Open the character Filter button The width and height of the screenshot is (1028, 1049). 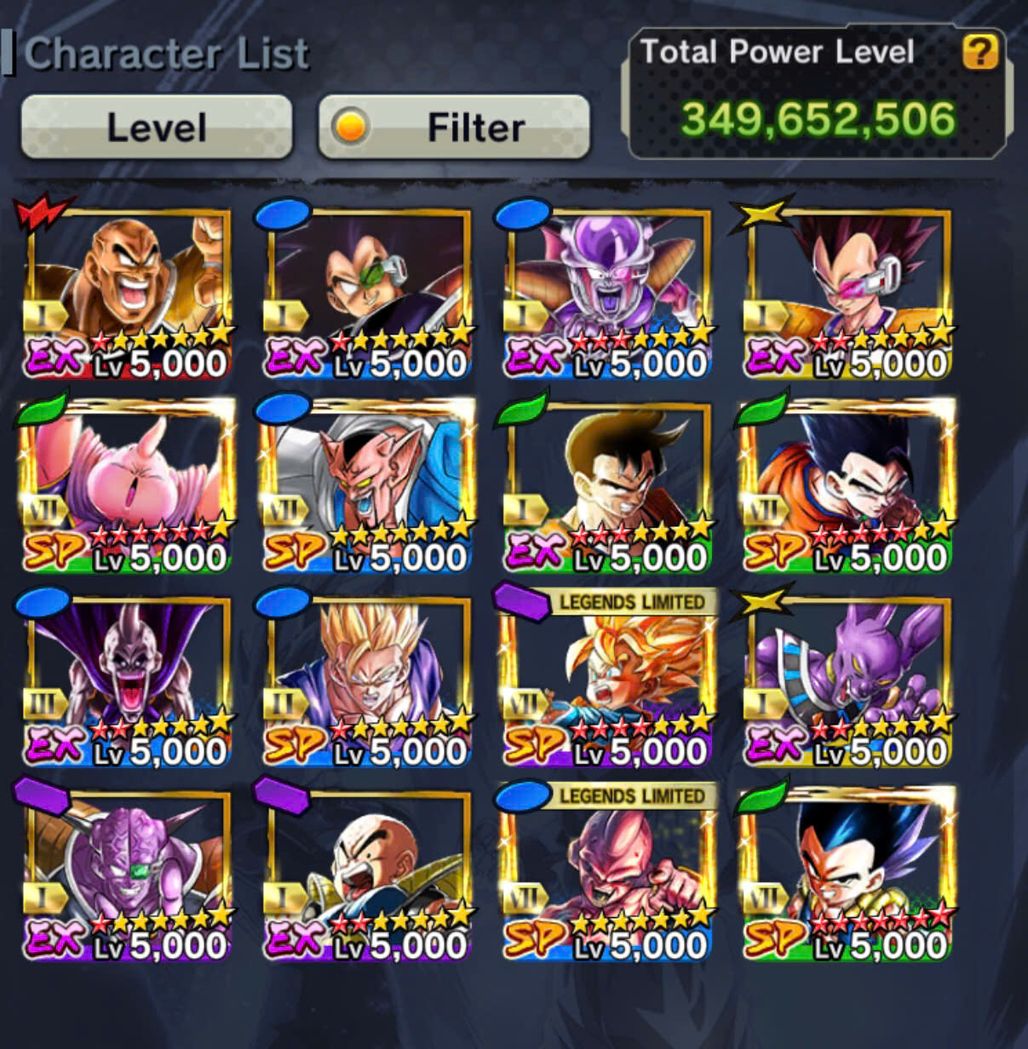(x=453, y=128)
